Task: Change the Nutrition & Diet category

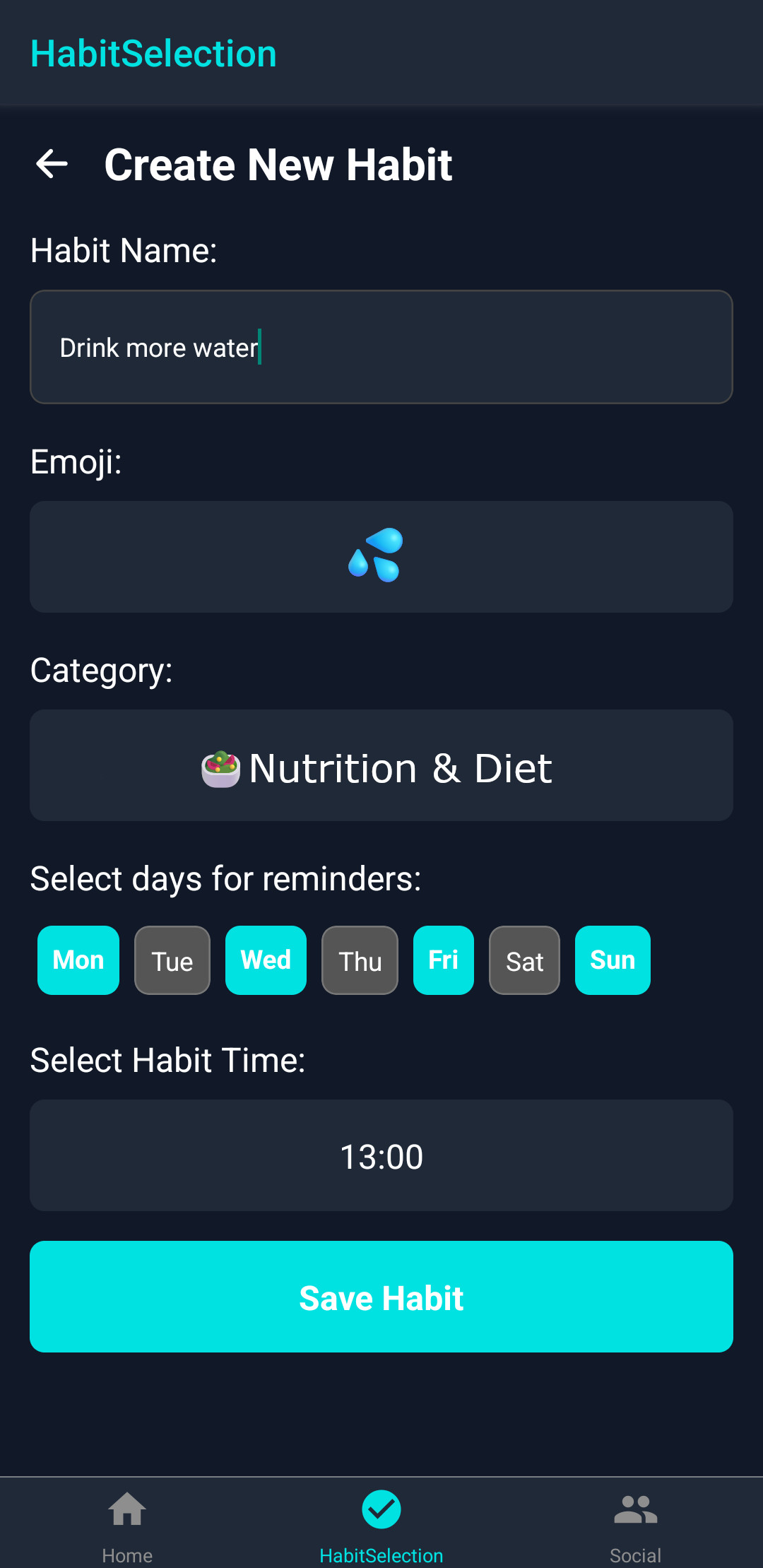Action: point(381,765)
